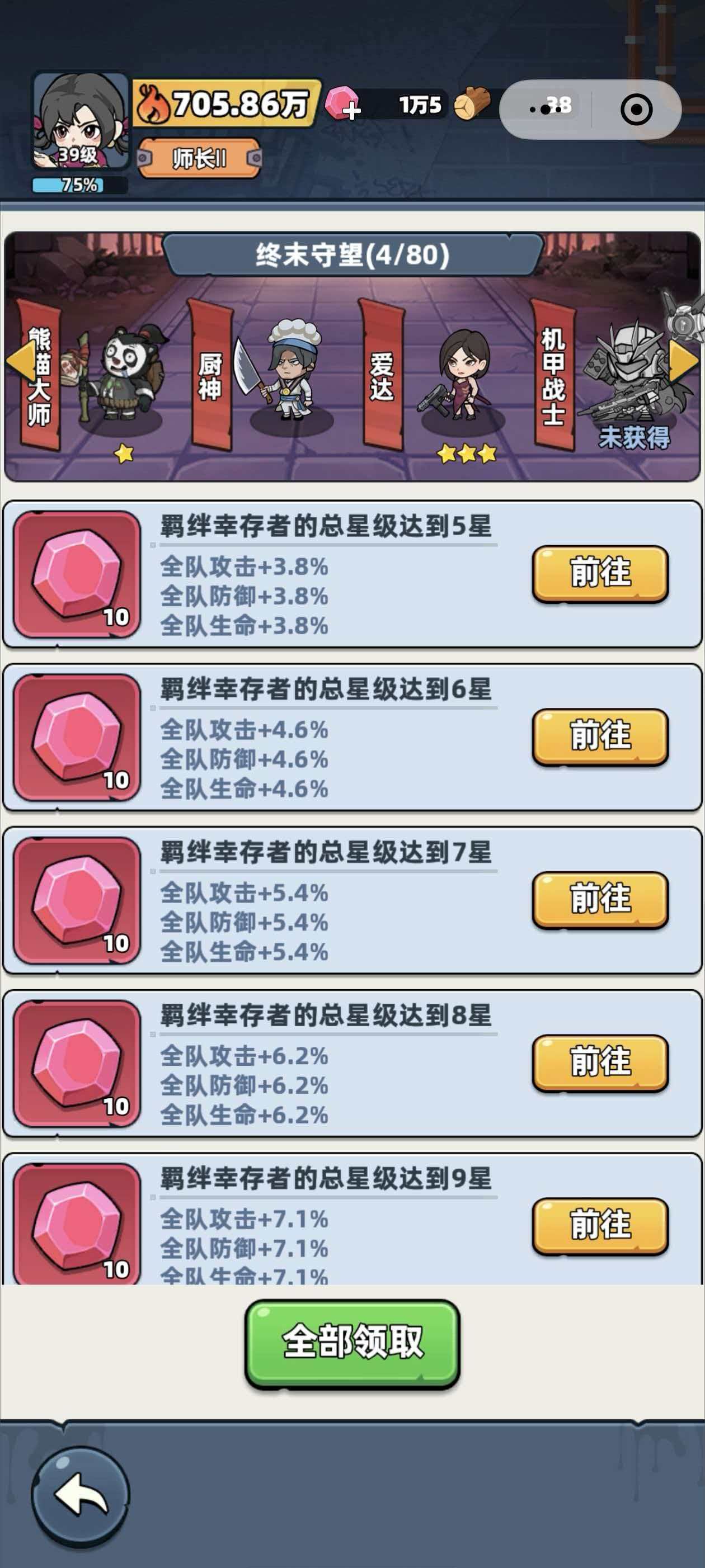Tap 前往 for the 9星 bond
Screen dimensions: 705x1568
pos(600,1225)
